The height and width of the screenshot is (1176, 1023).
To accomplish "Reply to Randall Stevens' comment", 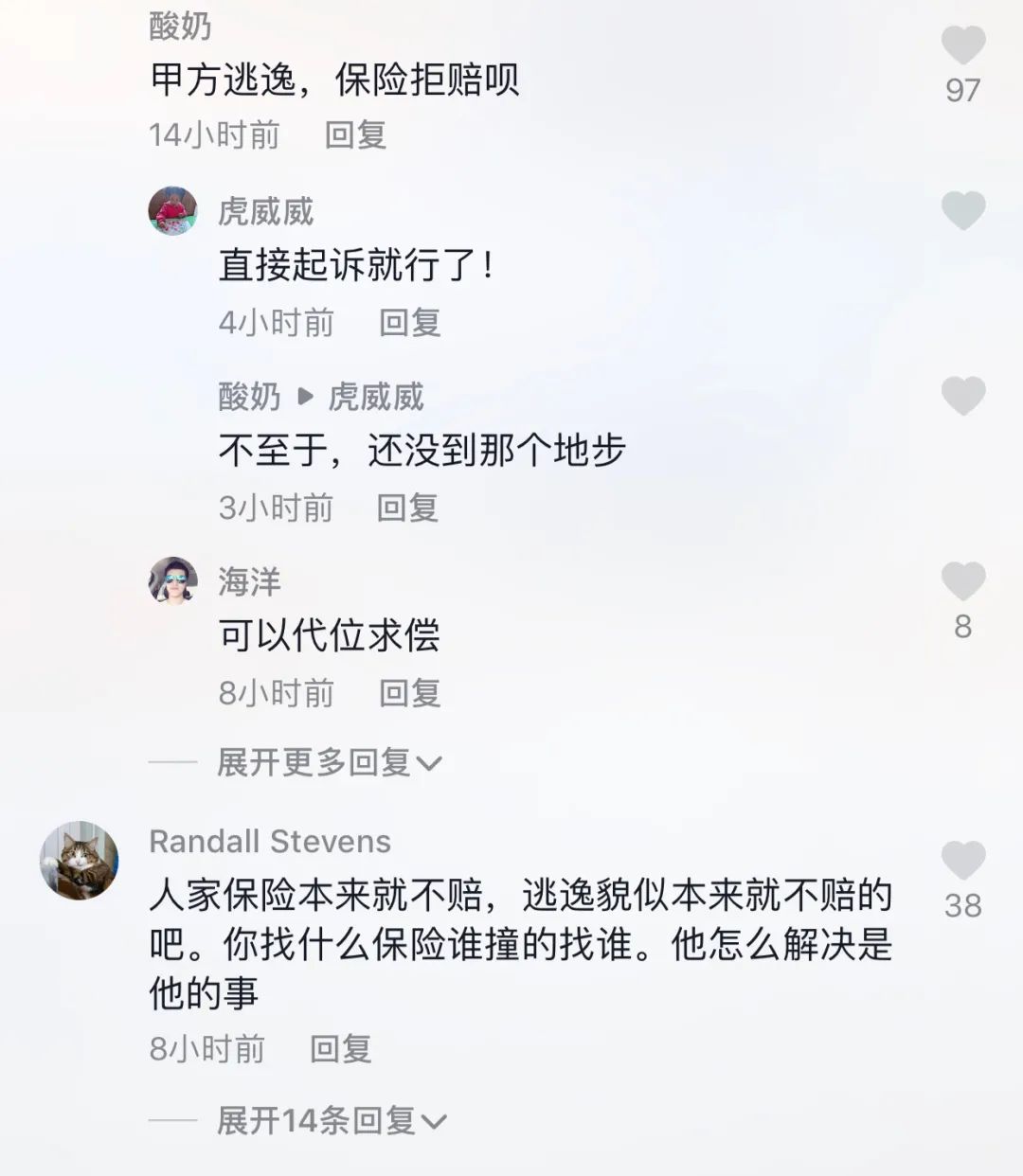I will [x=340, y=1049].
